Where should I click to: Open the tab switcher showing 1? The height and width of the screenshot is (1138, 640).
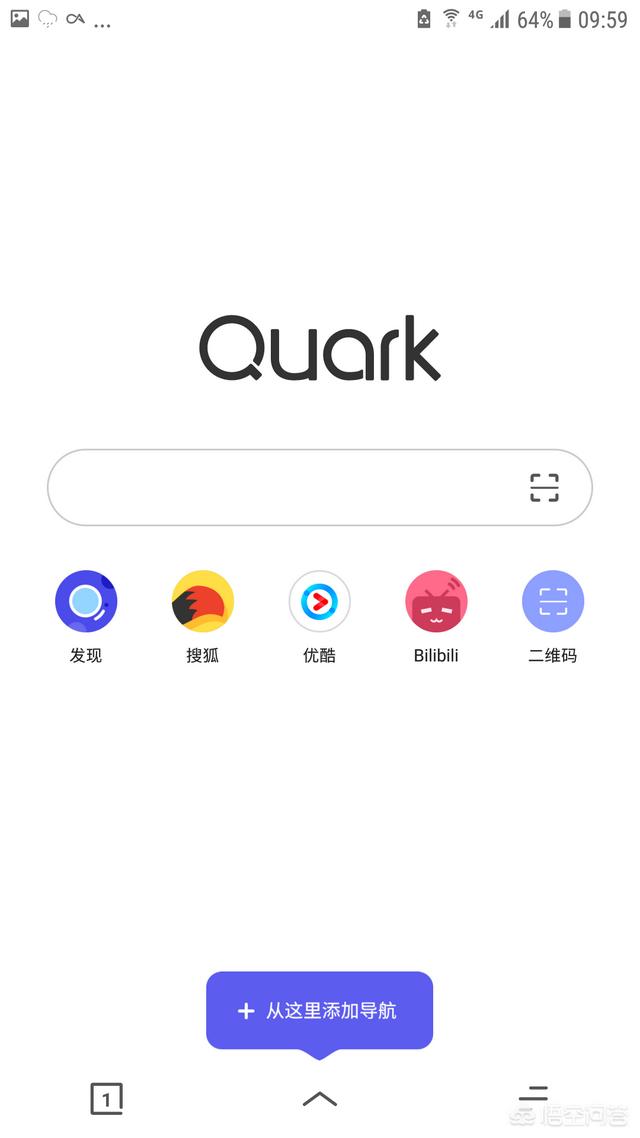tap(107, 1099)
